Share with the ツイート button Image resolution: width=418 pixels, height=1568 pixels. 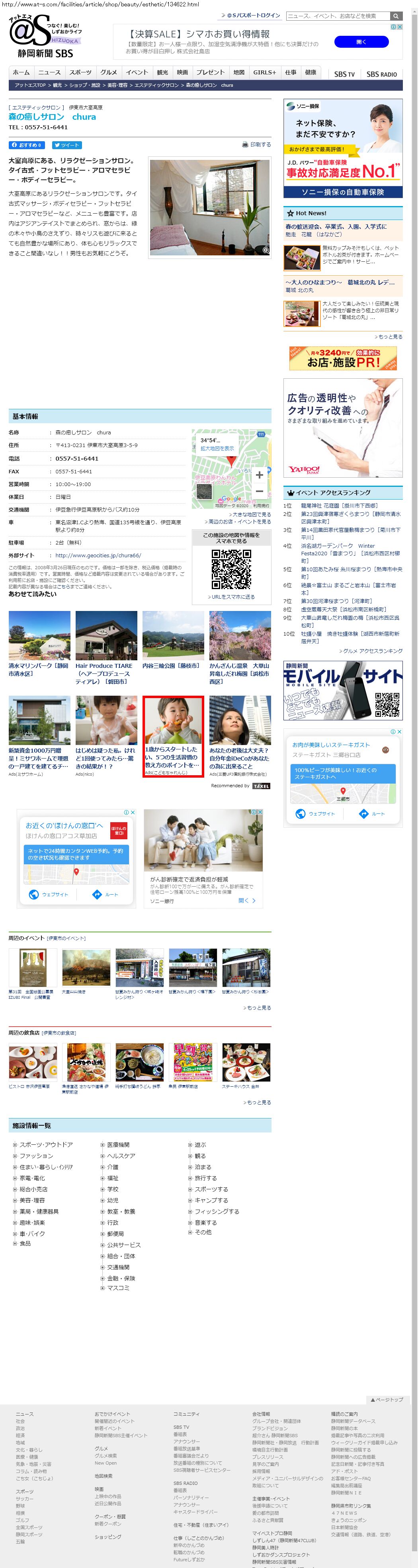click(x=66, y=146)
